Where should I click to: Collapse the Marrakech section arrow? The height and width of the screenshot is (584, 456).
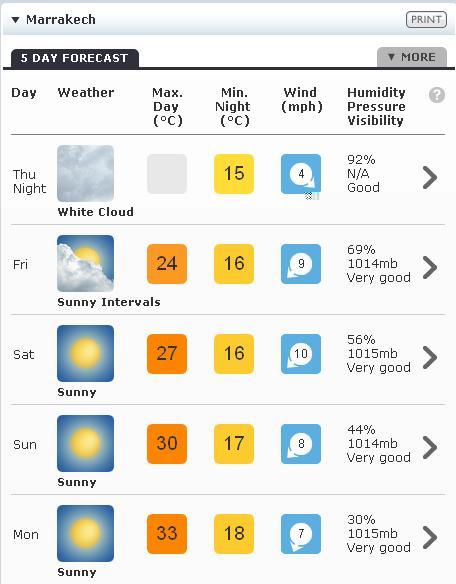point(15,20)
